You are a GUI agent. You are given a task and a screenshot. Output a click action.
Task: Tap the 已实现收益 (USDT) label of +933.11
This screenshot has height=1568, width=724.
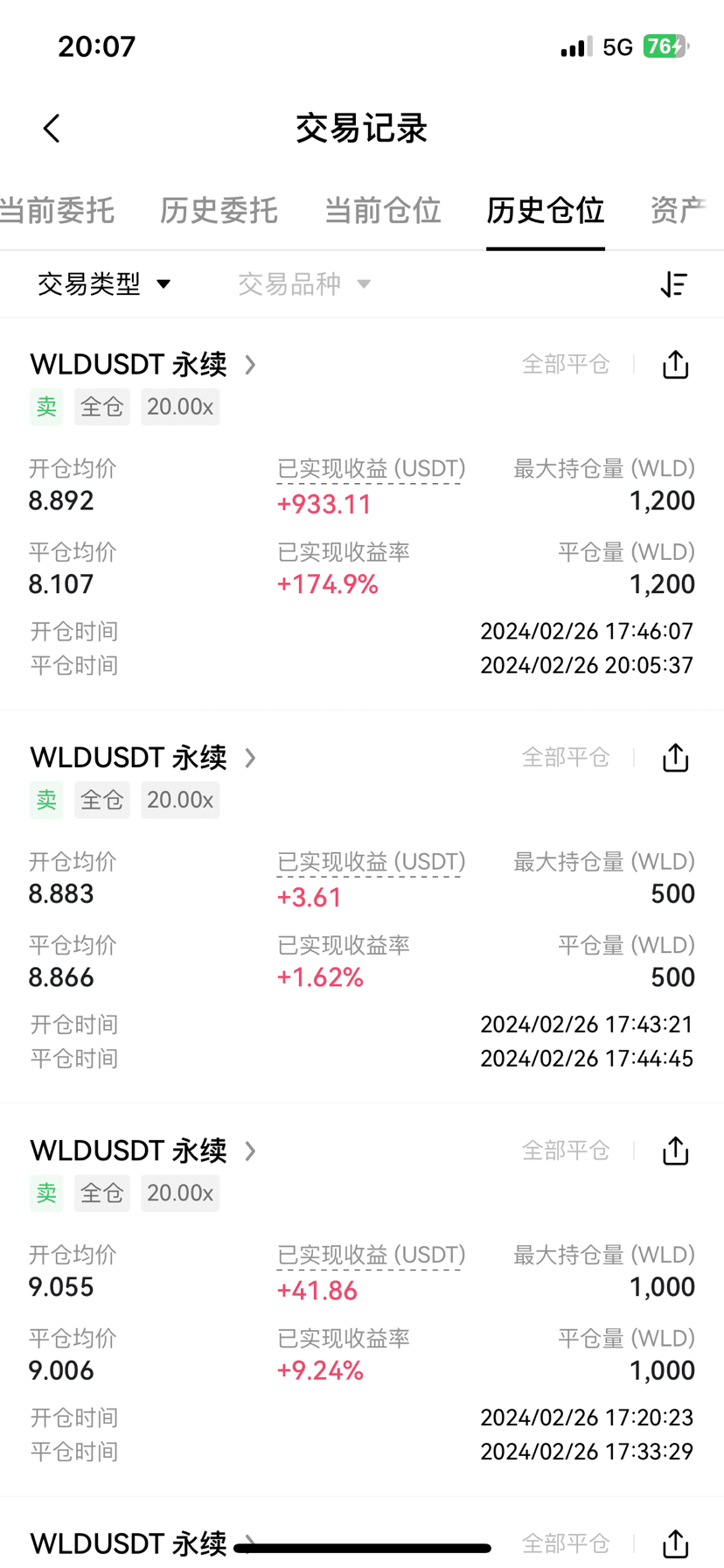(x=371, y=469)
